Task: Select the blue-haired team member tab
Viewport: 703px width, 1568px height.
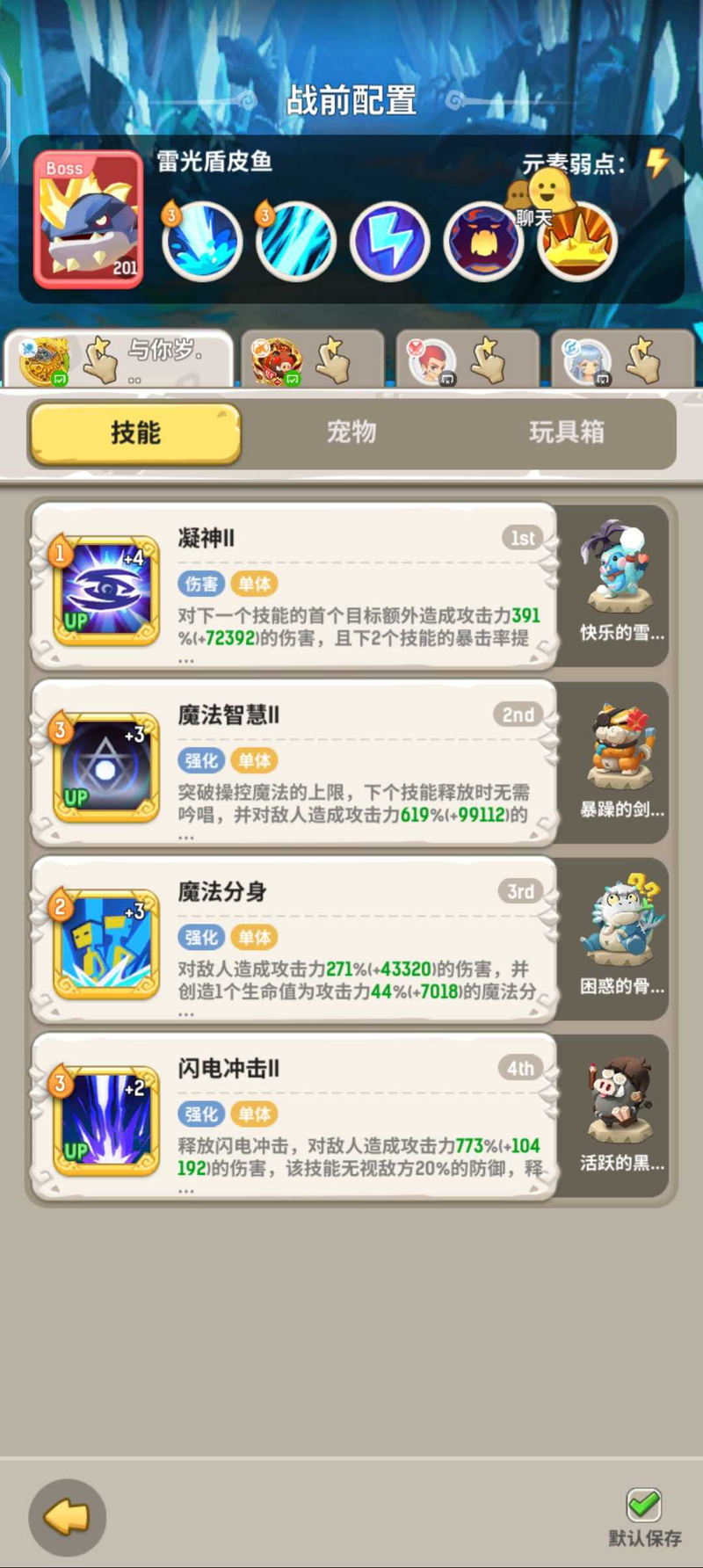Action: pos(621,360)
